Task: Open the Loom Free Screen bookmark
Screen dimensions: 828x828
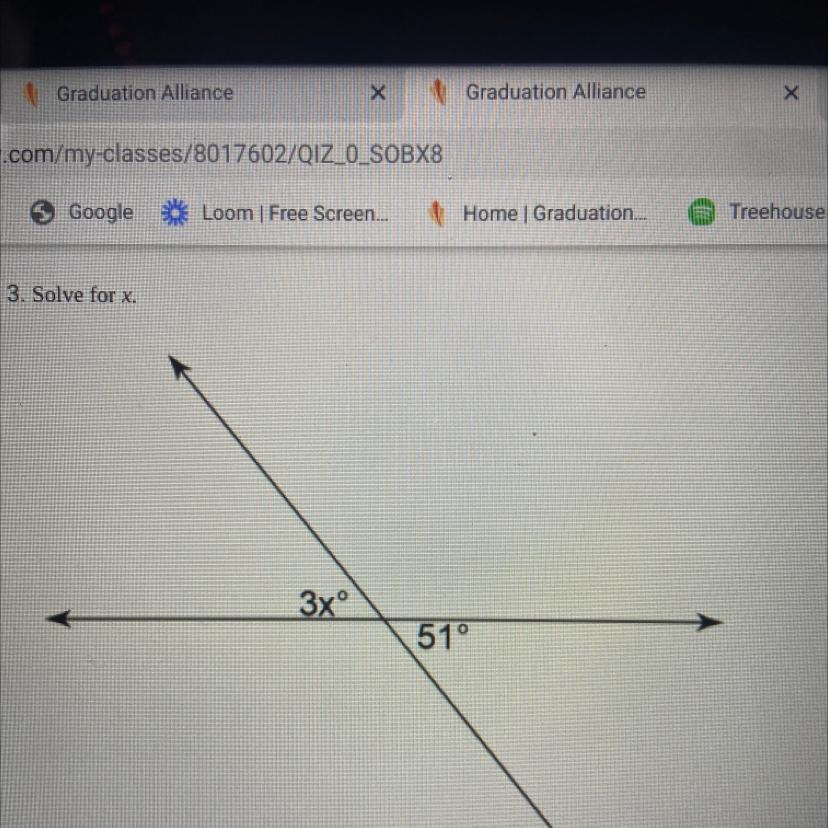Action: [x=275, y=213]
